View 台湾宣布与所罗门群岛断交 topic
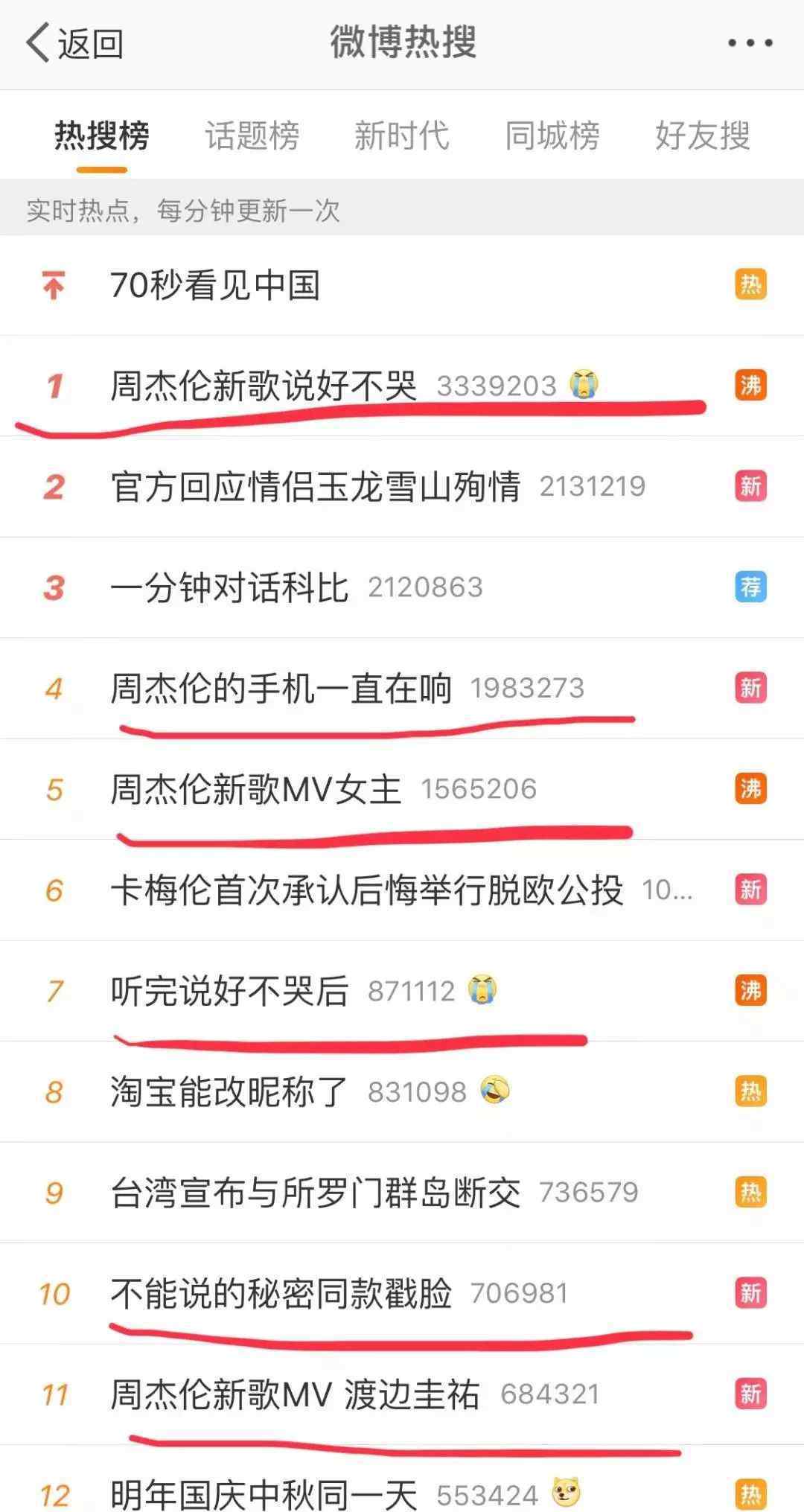The image size is (804, 1512). click(x=402, y=1193)
